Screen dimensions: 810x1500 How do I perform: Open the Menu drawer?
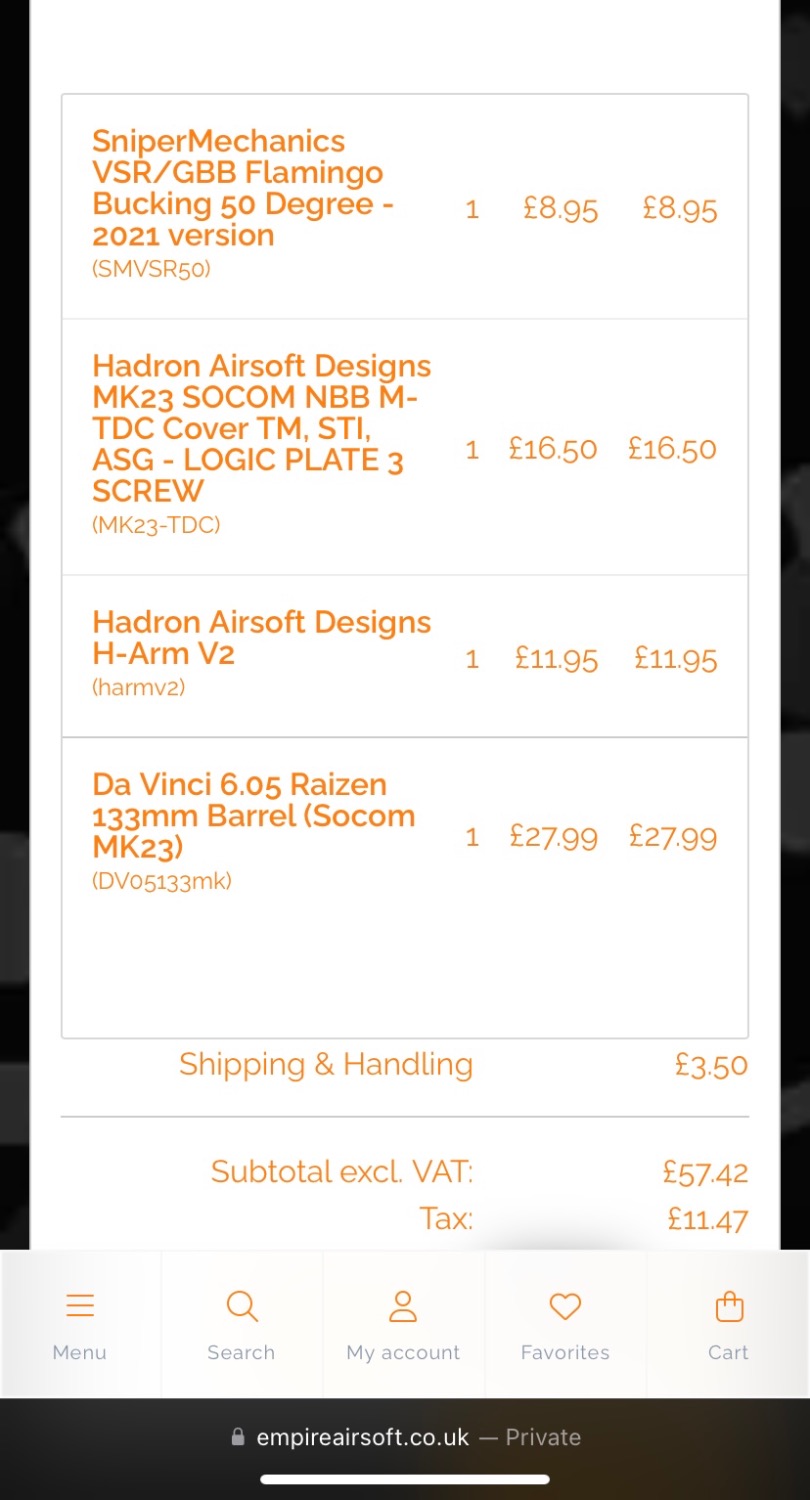pos(80,1324)
